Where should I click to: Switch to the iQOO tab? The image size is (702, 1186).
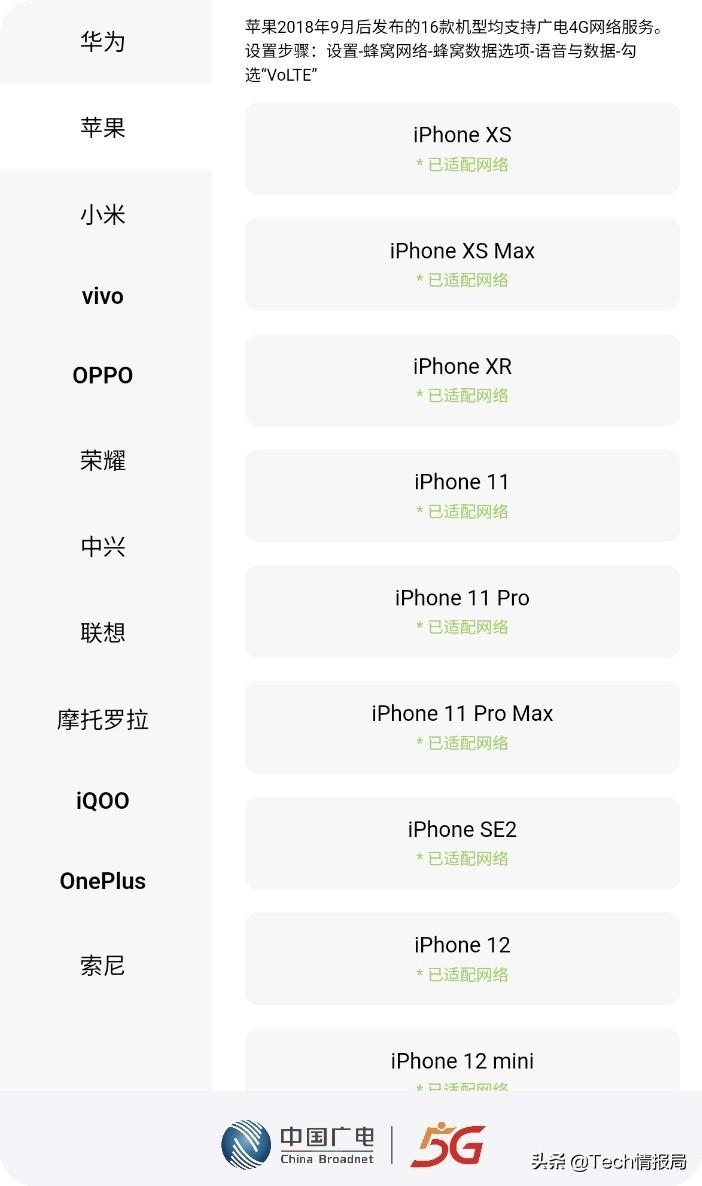click(x=103, y=801)
